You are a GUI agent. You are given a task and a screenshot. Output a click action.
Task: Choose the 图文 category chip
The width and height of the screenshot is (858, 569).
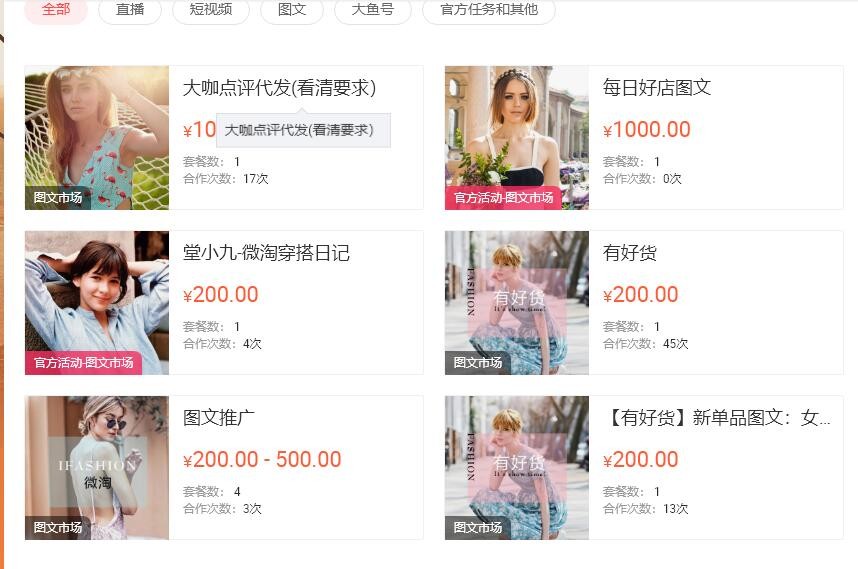tap(291, 10)
